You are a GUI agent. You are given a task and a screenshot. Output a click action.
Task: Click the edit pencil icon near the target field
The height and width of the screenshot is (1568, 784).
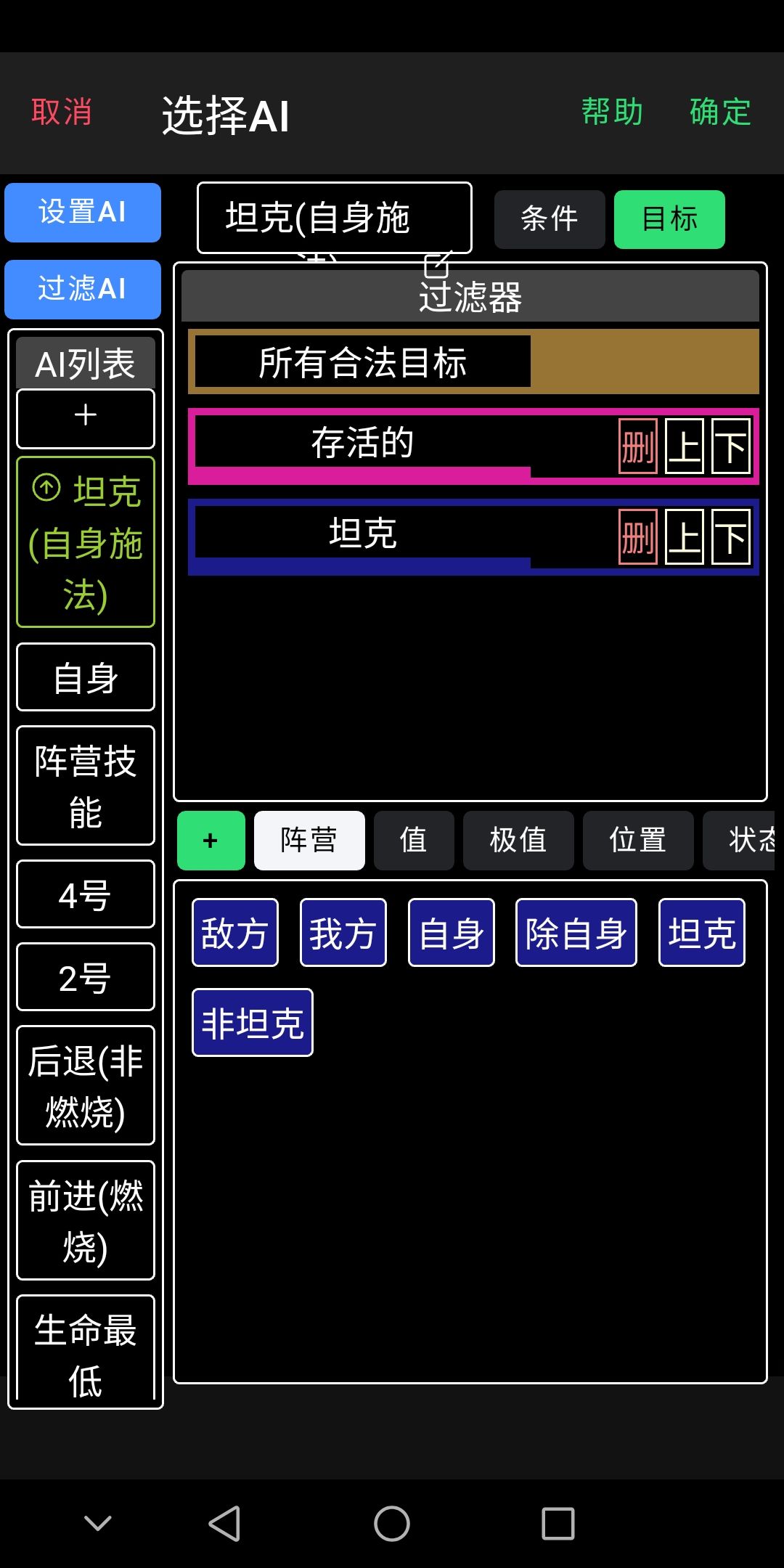click(x=436, y=266)
